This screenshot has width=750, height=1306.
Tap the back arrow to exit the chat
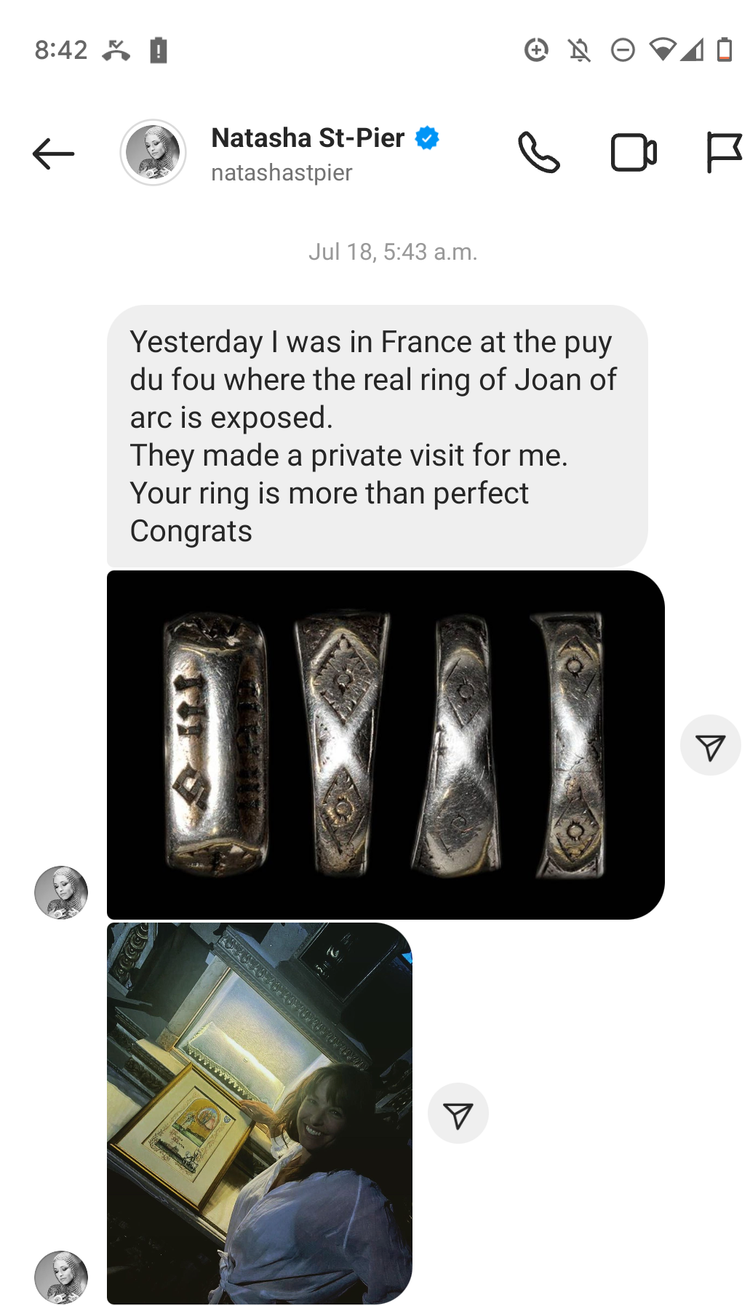[x=53, y=152]
